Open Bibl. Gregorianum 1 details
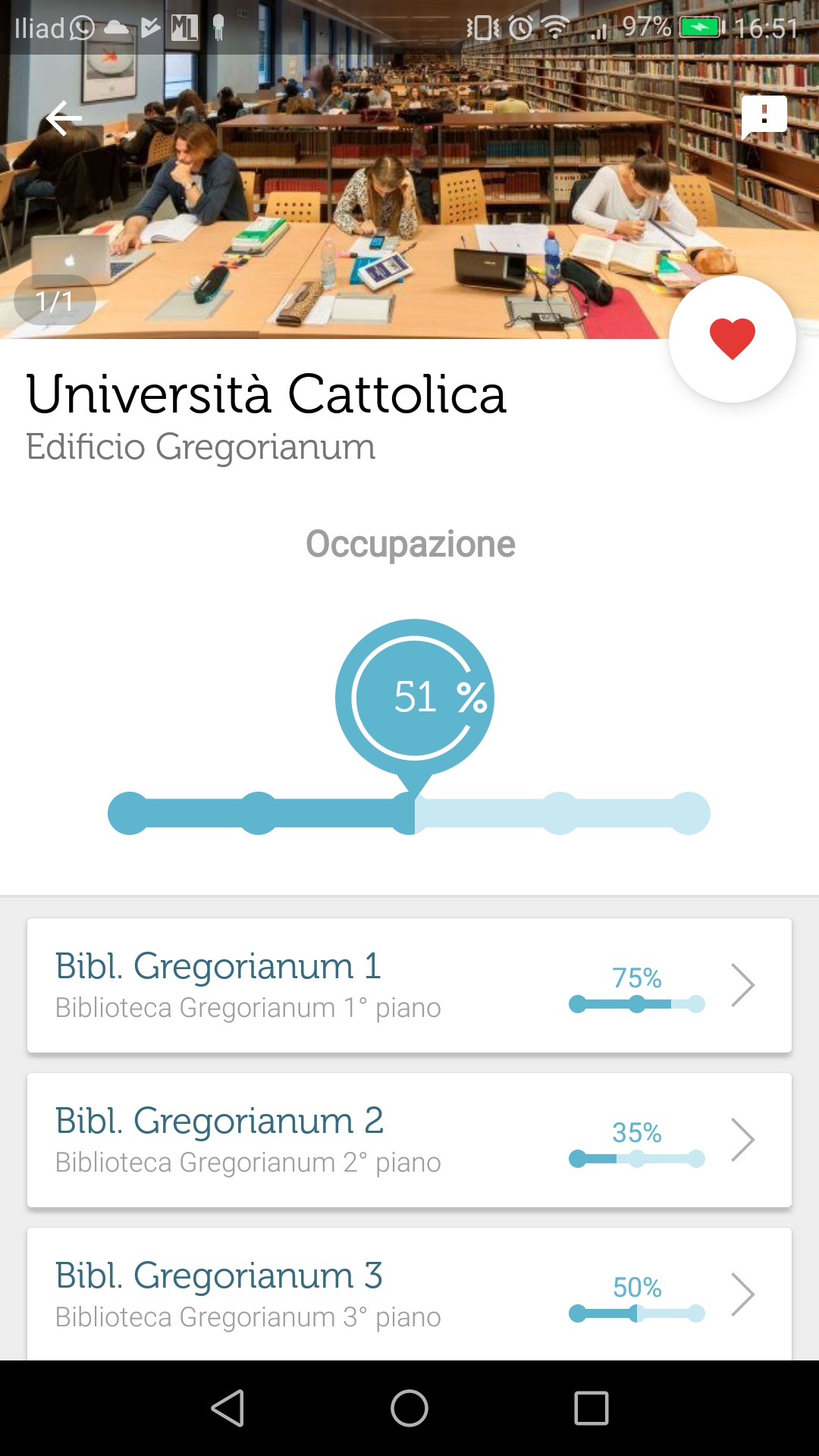 click(x=409, y=985)
